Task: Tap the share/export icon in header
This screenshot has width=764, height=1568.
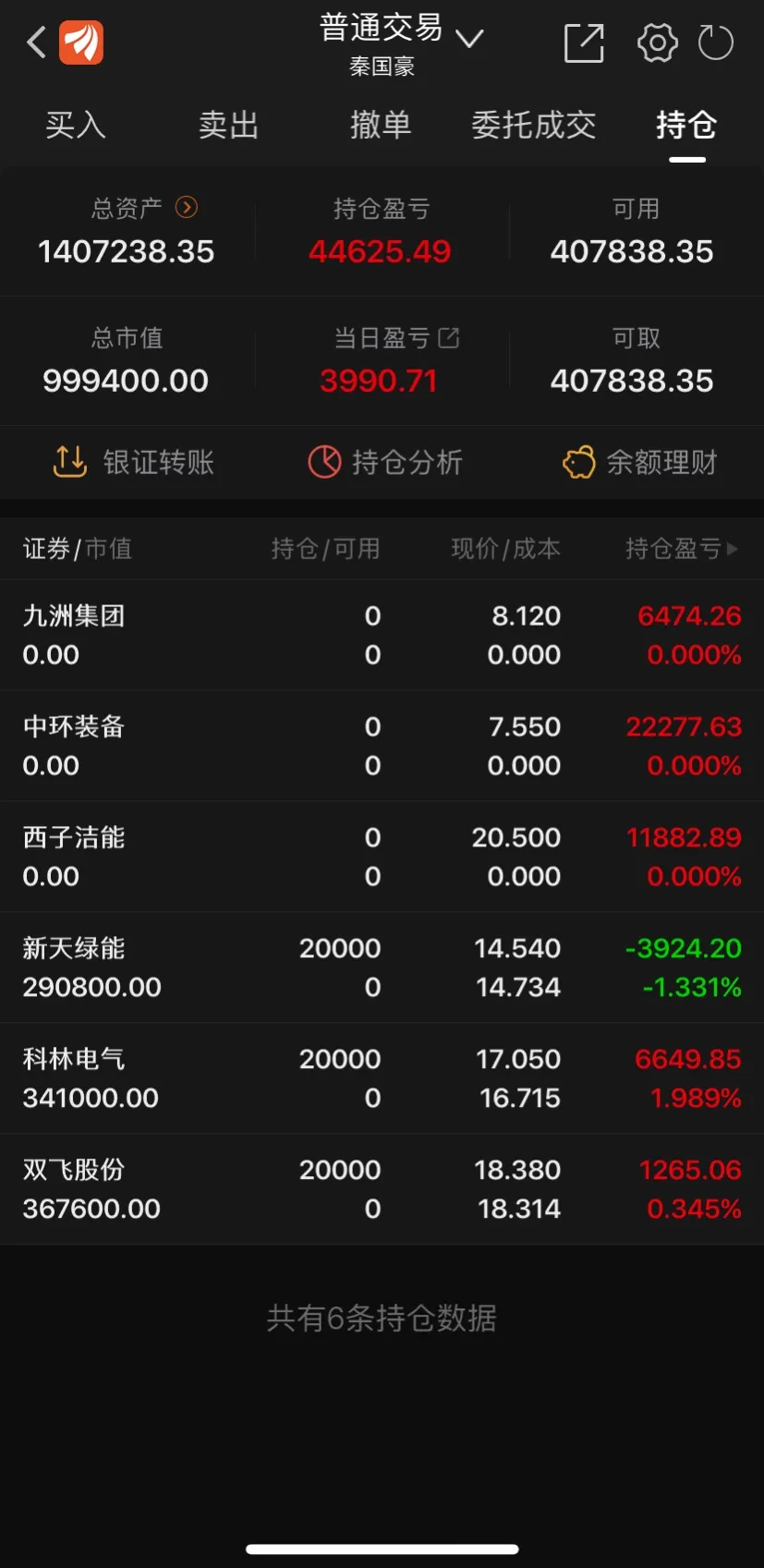Action: [584, 43]
